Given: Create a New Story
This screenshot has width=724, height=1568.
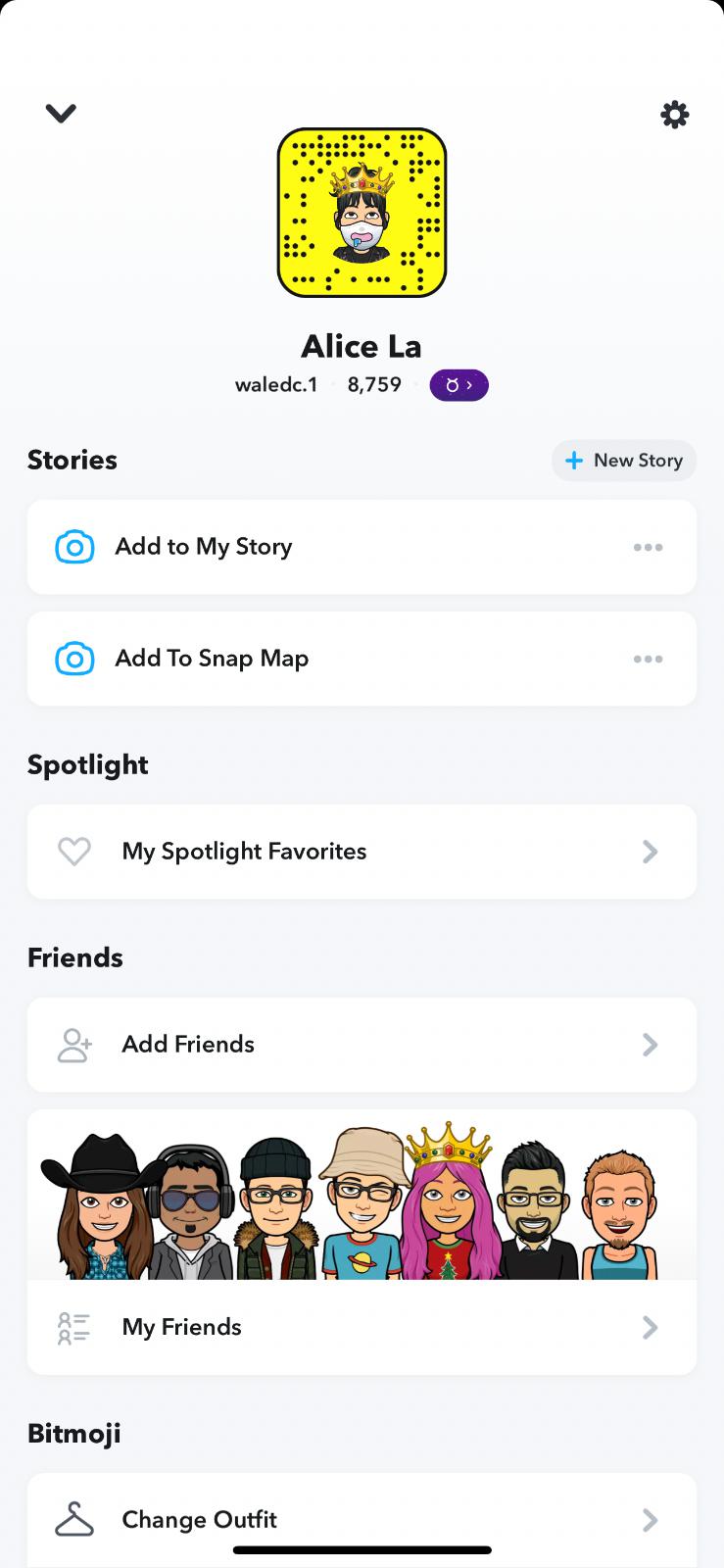Looking at the screenshot, I should (624, 461).
